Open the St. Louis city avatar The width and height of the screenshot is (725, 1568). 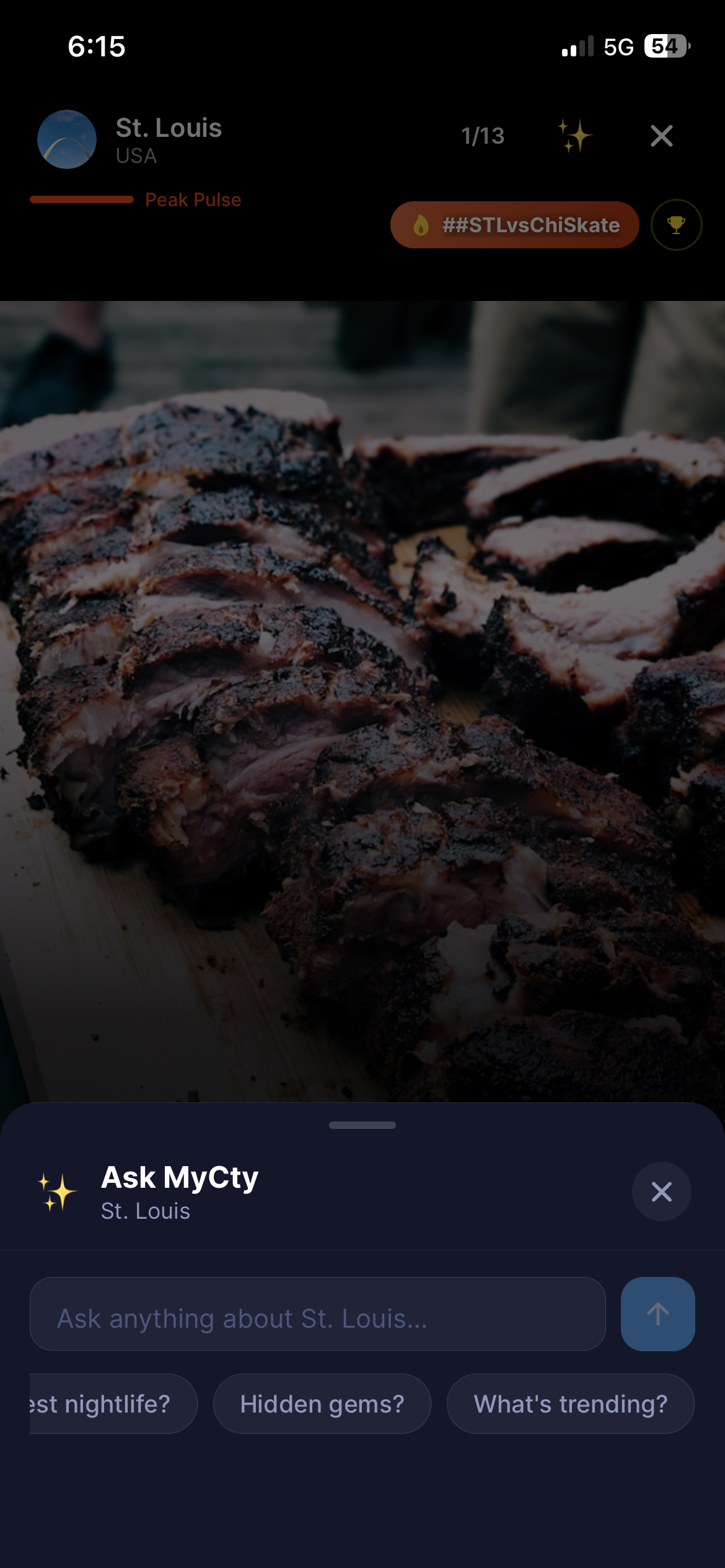tap(67, 139)
